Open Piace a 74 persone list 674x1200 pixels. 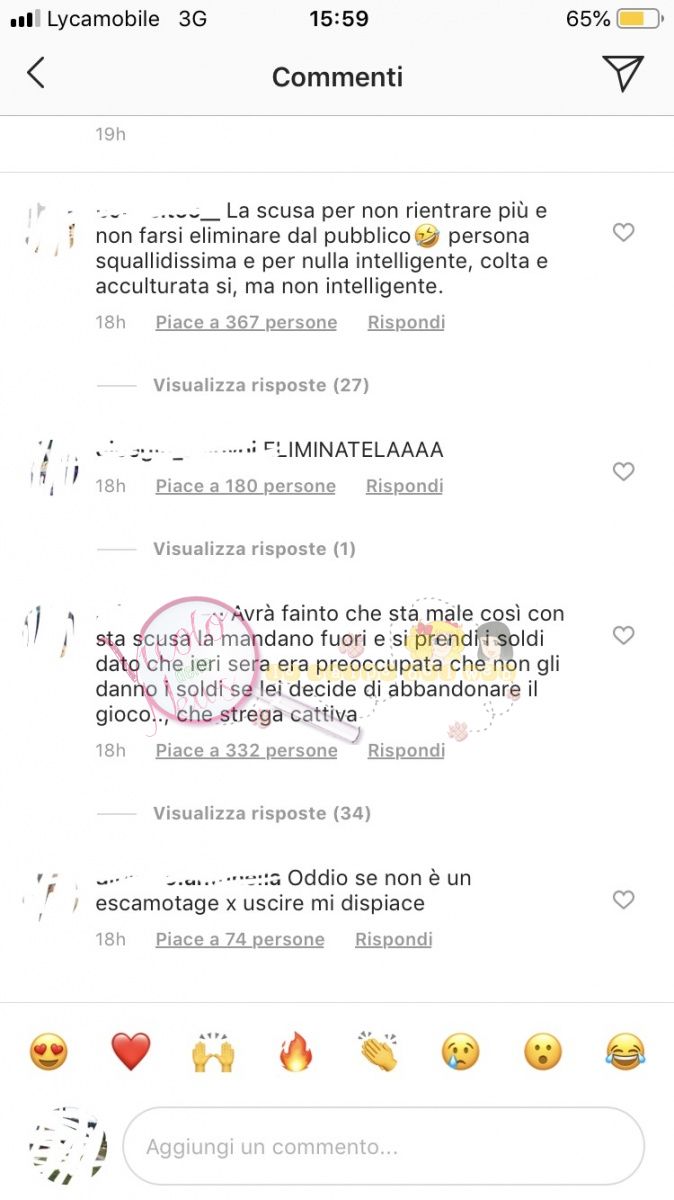coord(240,940)
